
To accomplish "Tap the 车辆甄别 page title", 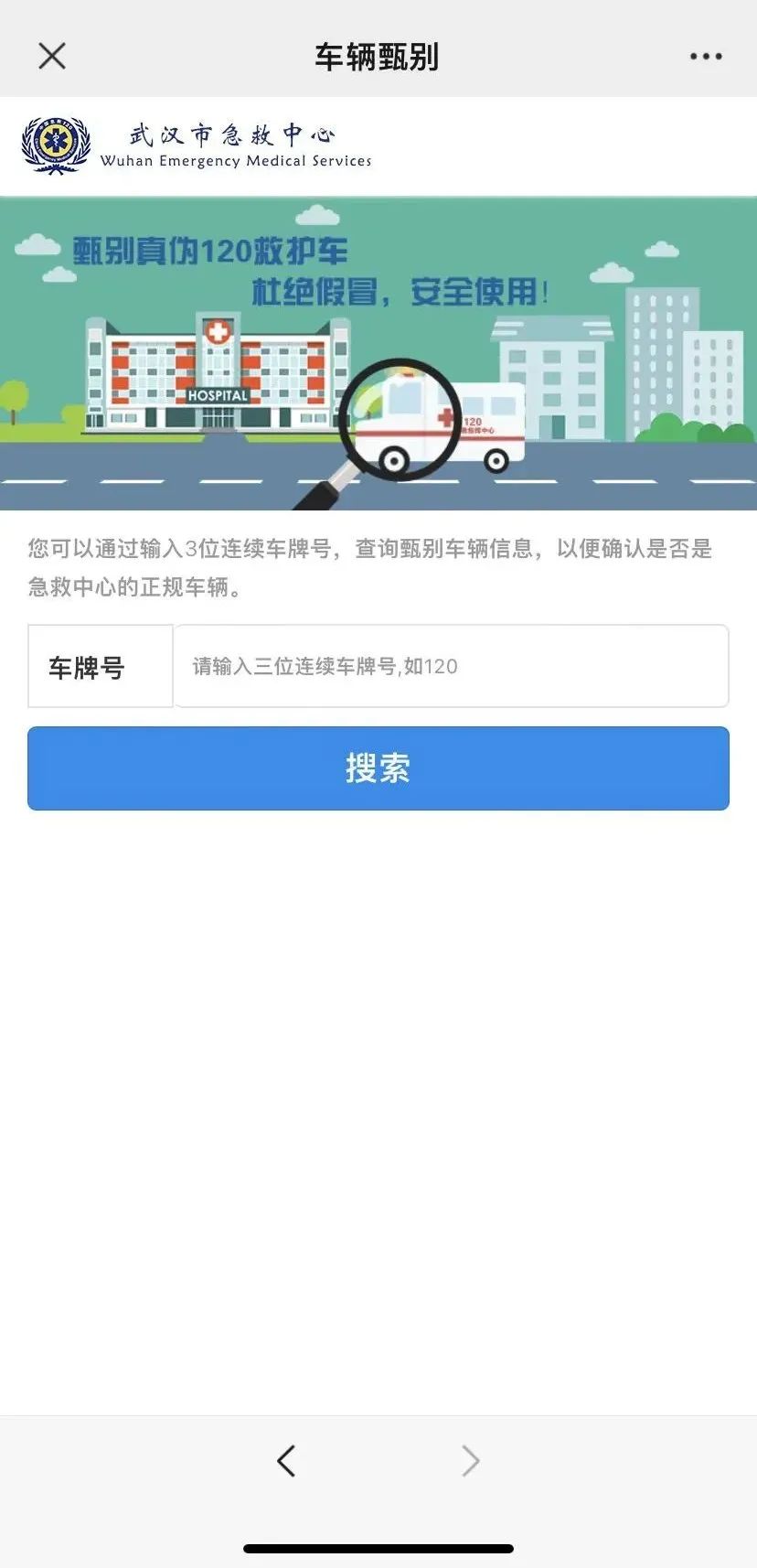I will pos(378,55).
